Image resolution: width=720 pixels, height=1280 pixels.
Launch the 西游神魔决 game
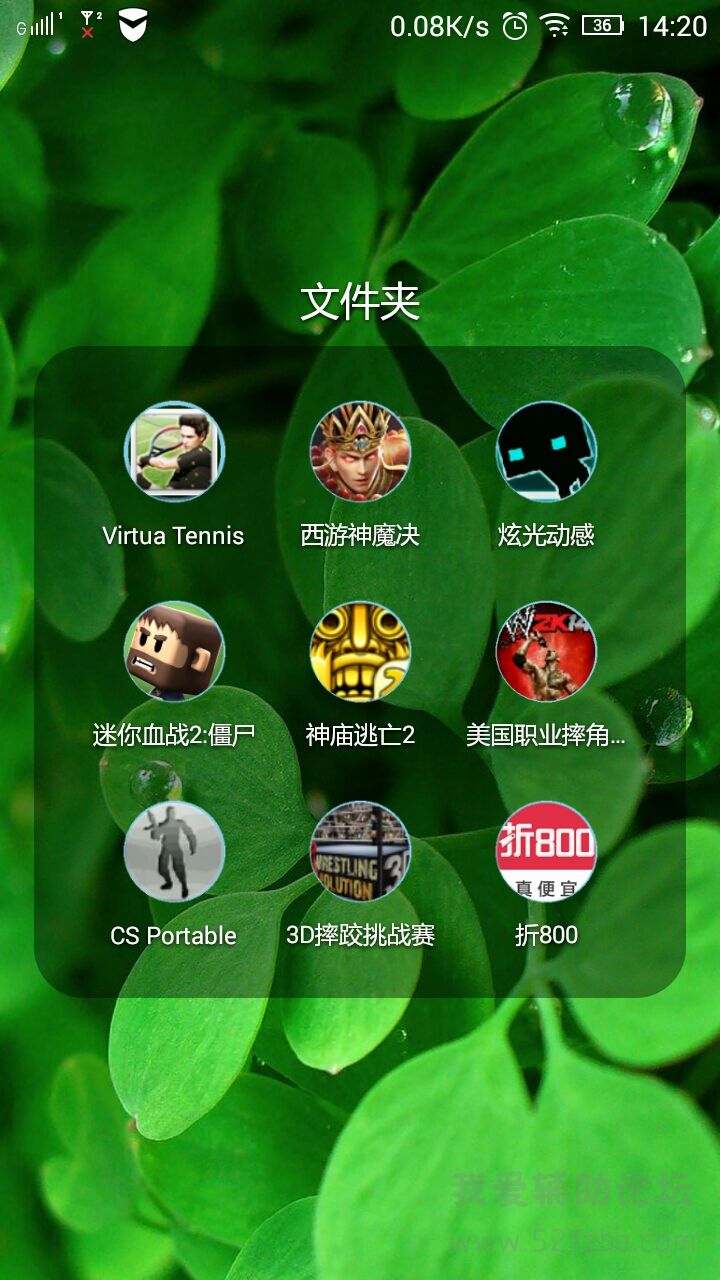(x=360, y=451)
